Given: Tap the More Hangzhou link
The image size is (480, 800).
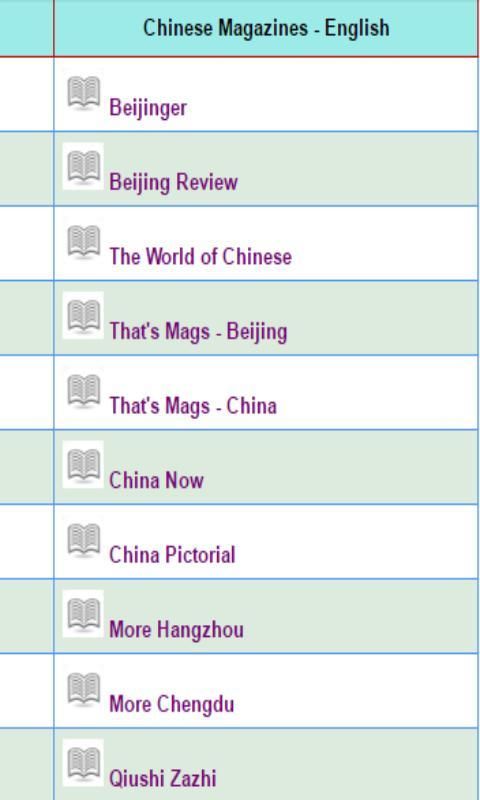Looking at the screenshot, I should pos(176,630).
